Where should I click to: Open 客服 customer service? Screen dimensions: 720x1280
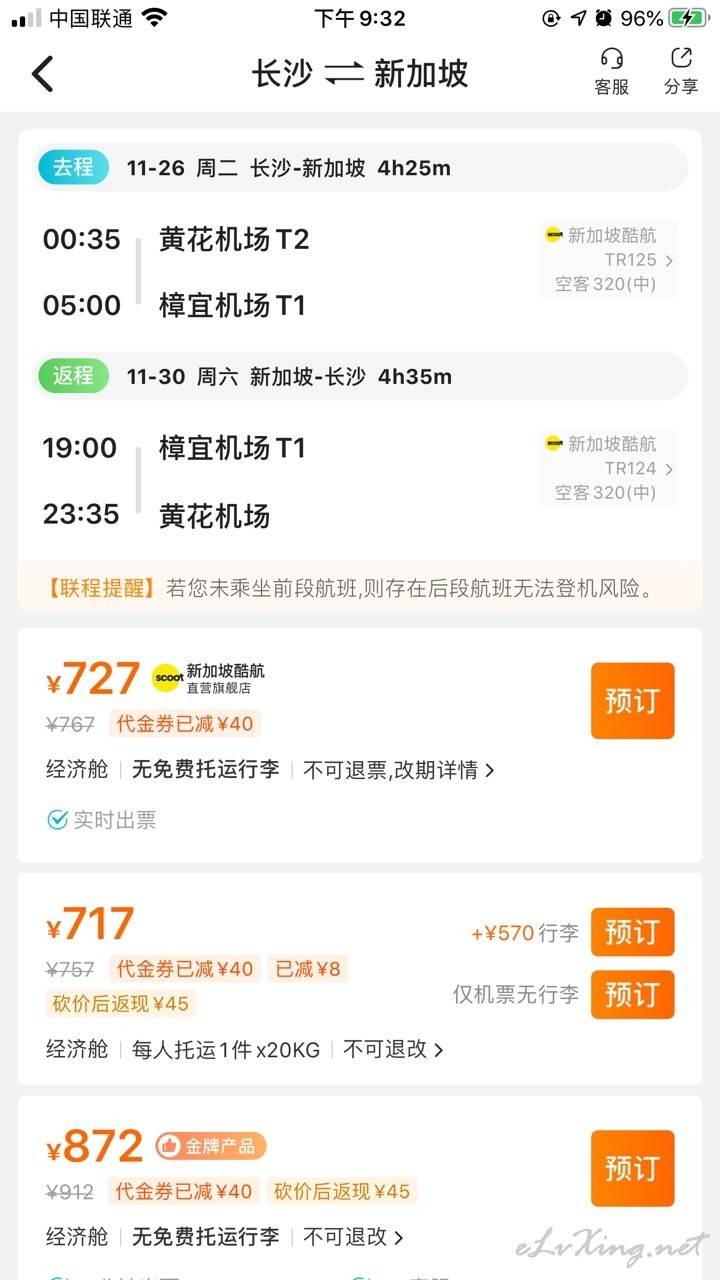(x=611, y=72)
